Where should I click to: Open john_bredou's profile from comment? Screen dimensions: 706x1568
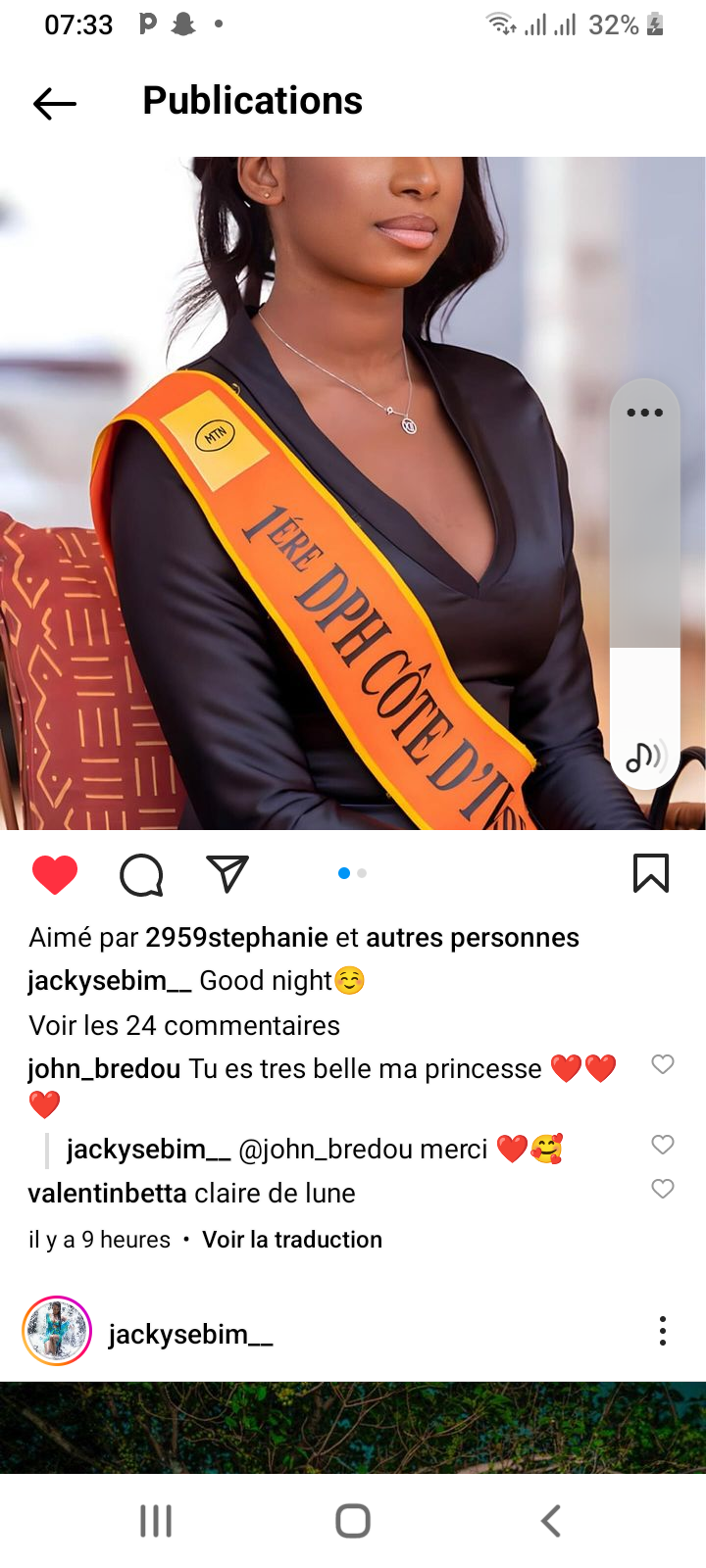pyautogui.click(x=104, y=1069)
